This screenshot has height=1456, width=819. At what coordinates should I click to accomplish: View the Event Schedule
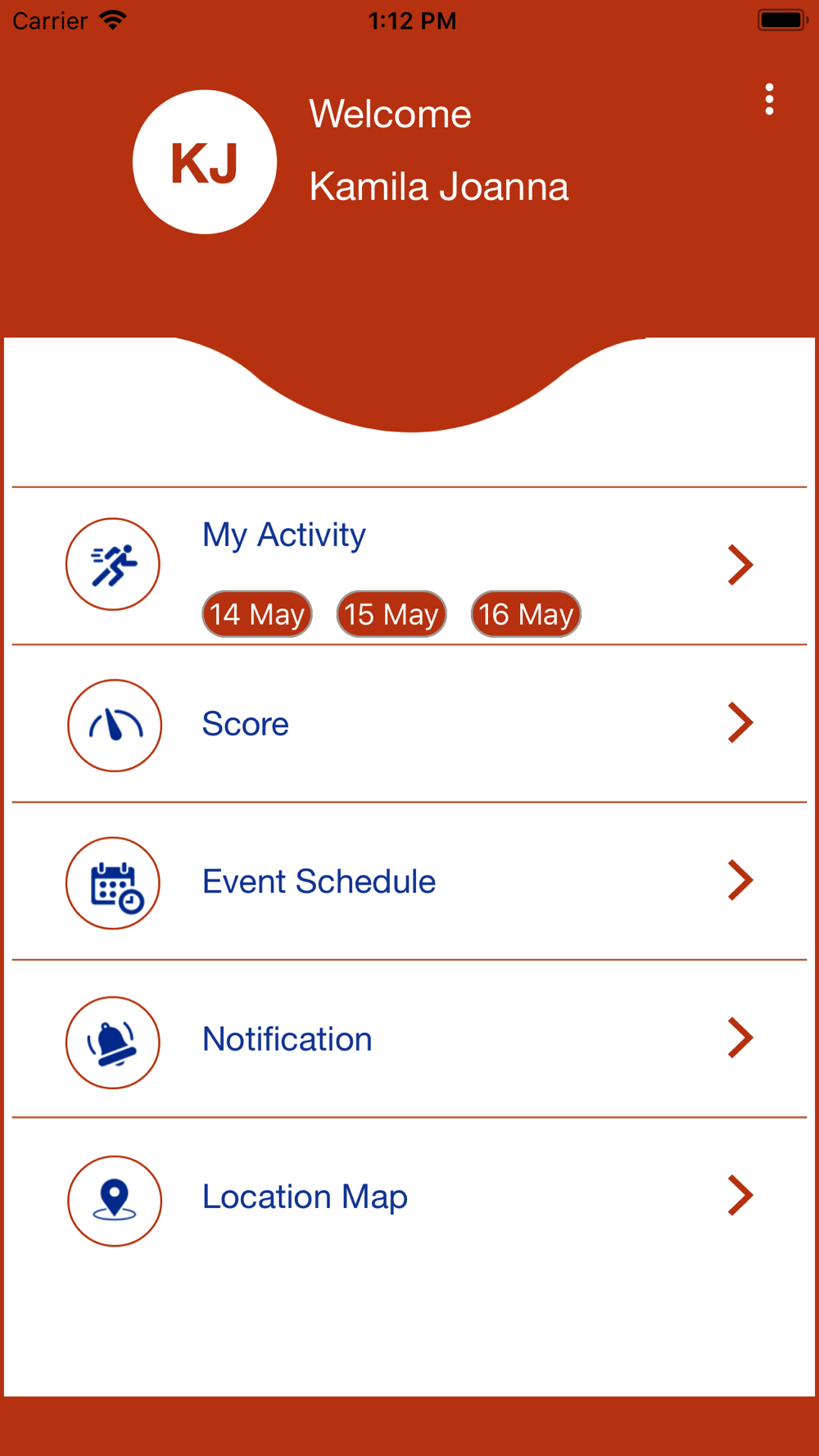pyautogui.click(x=409, y=882)
